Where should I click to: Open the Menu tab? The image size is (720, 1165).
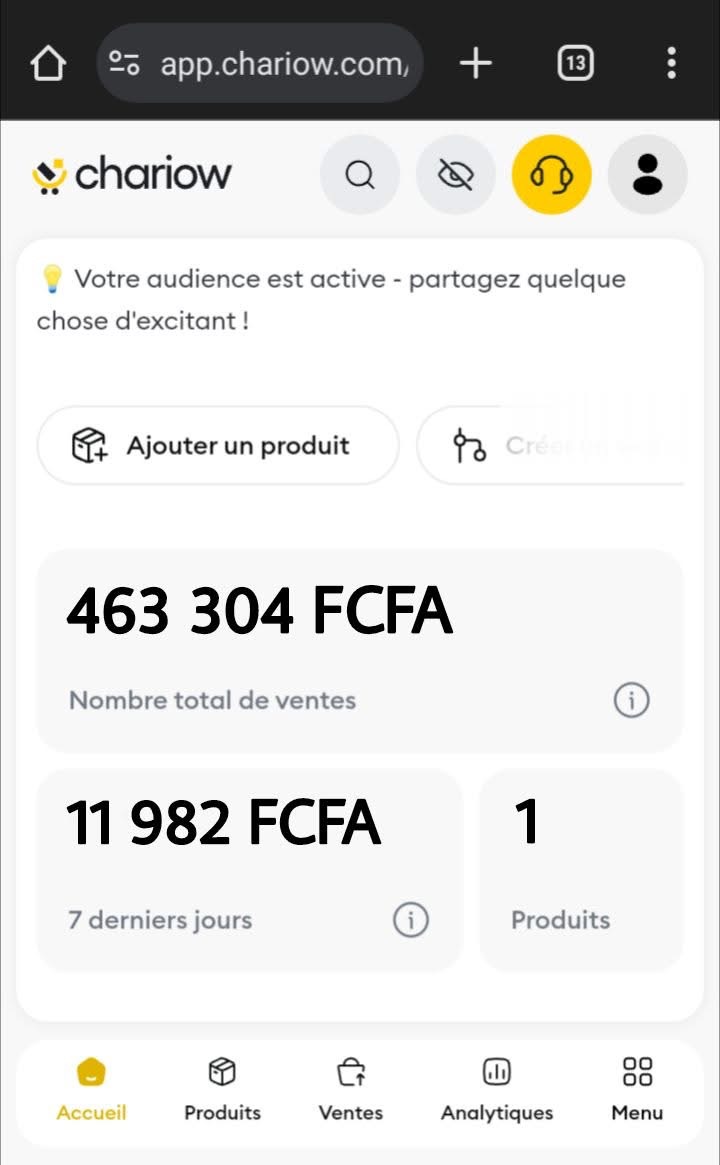click(x=637, y=1090)
